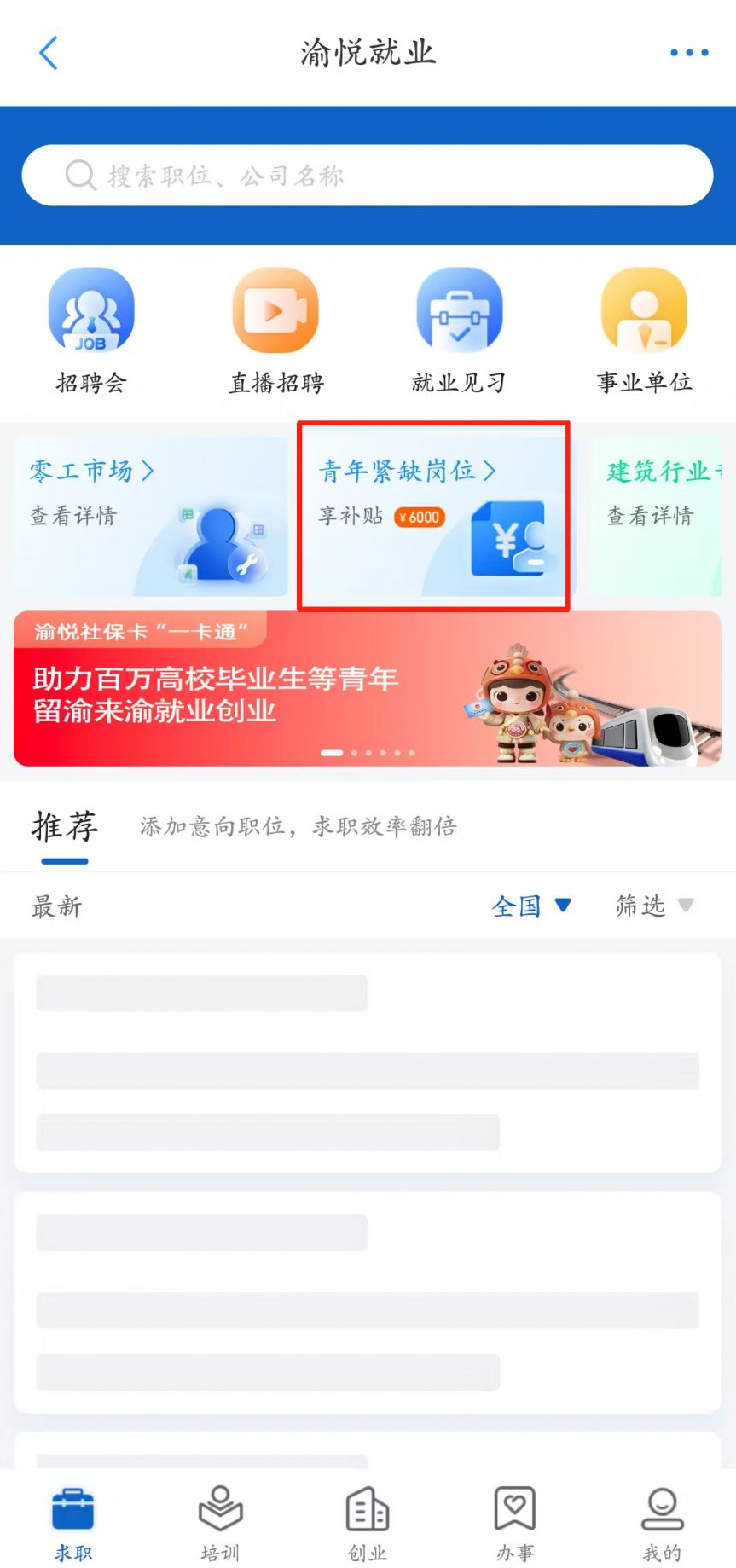Select the 推荐 tab
The image size is (736, 1568).
[65, 828]
